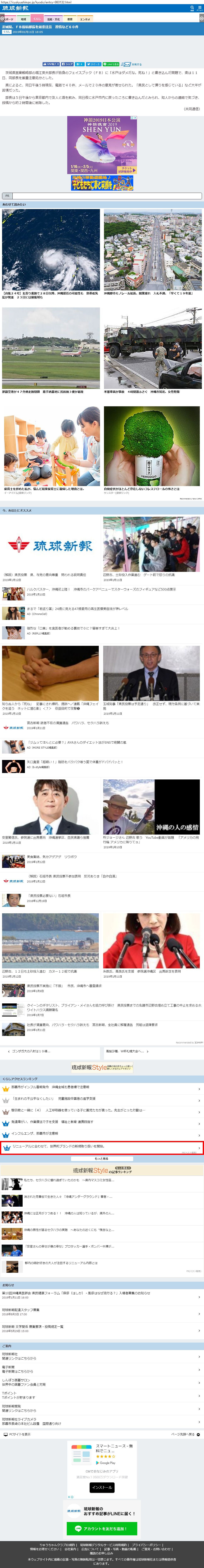Open the インフルエンザ、那覇市が注意報 ranking row

[x=97, y=1133]
